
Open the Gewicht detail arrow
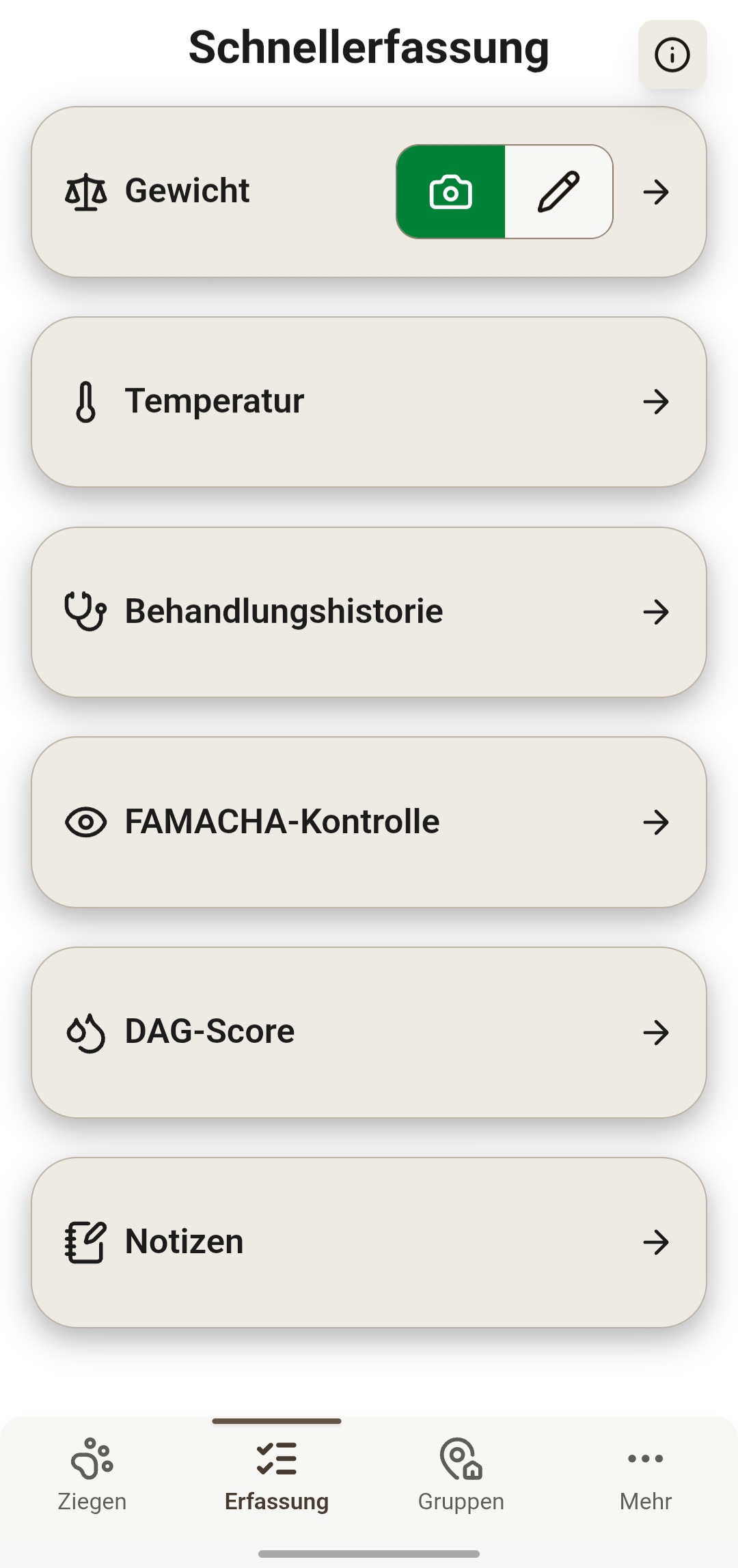pyautogui.click(x=655, y=192)
